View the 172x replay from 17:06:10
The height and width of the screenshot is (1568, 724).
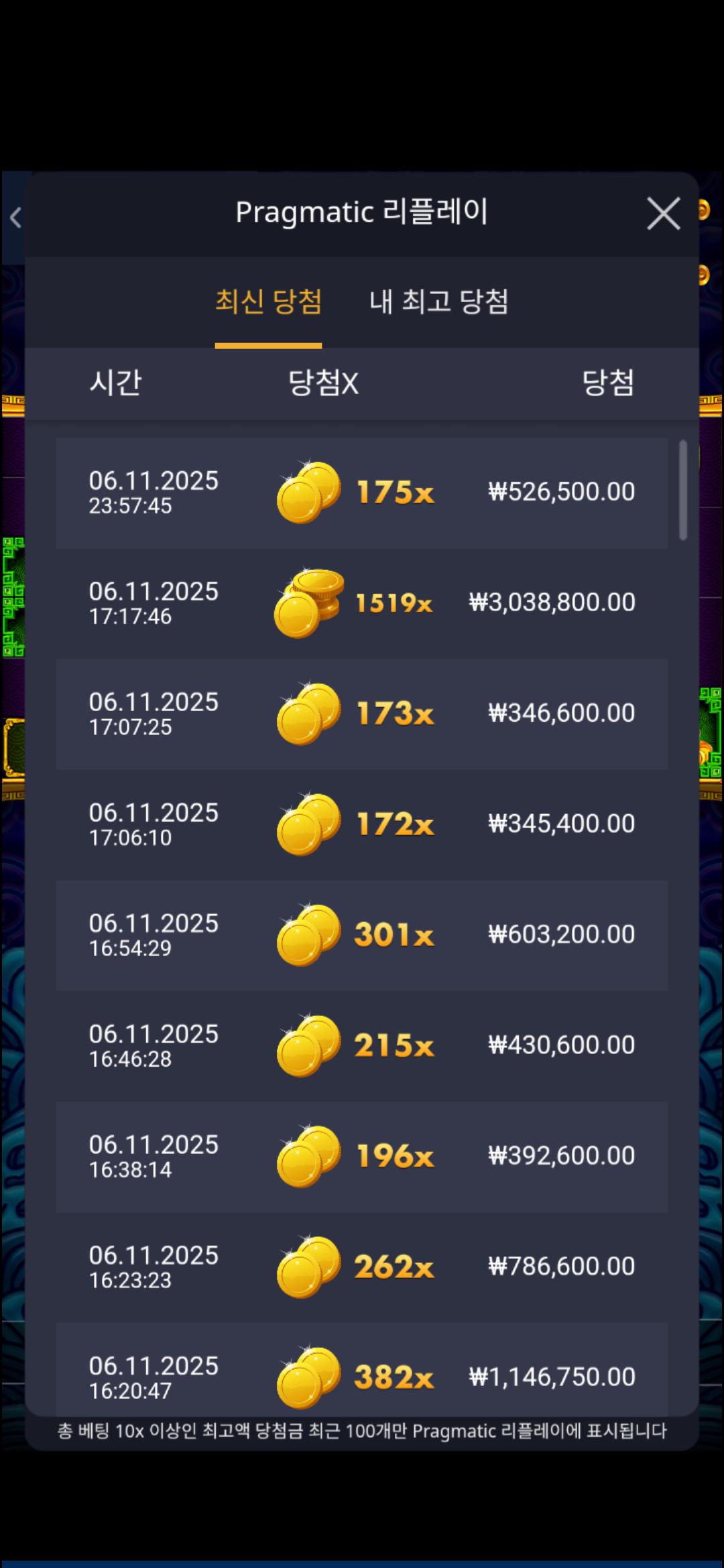(x=361, y=824)
